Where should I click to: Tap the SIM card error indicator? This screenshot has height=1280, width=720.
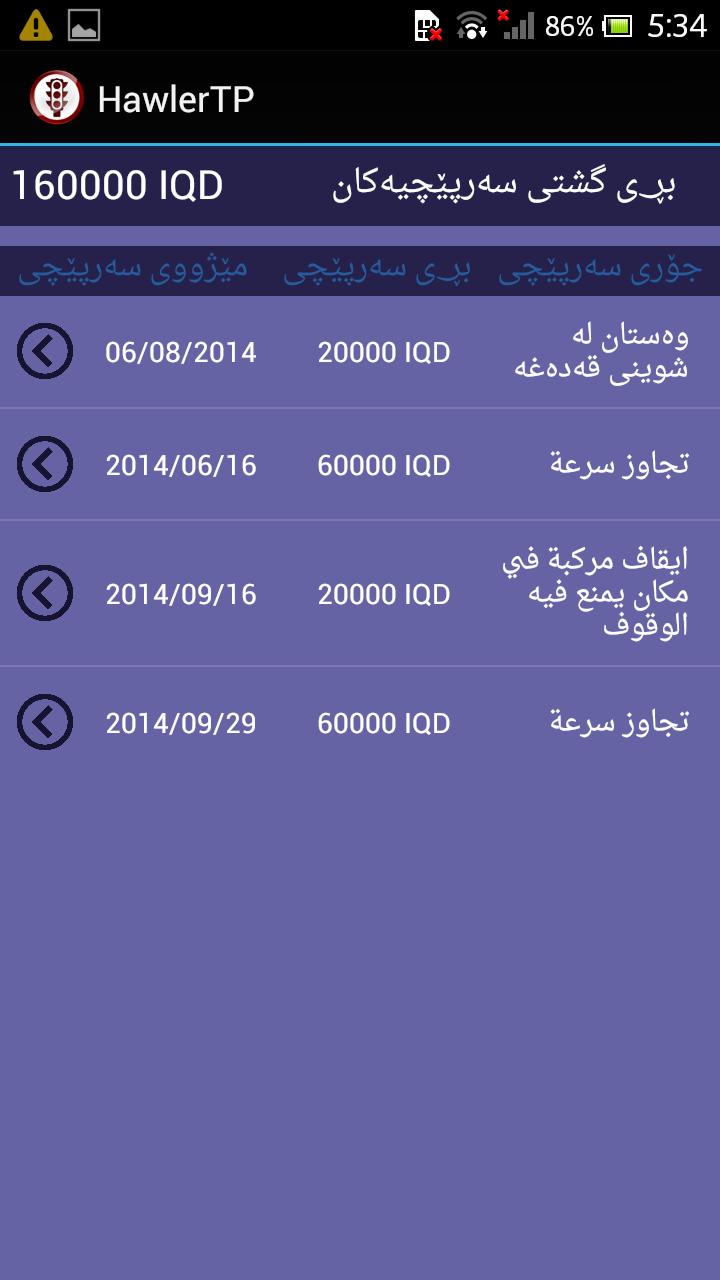[x=425, y=23]
